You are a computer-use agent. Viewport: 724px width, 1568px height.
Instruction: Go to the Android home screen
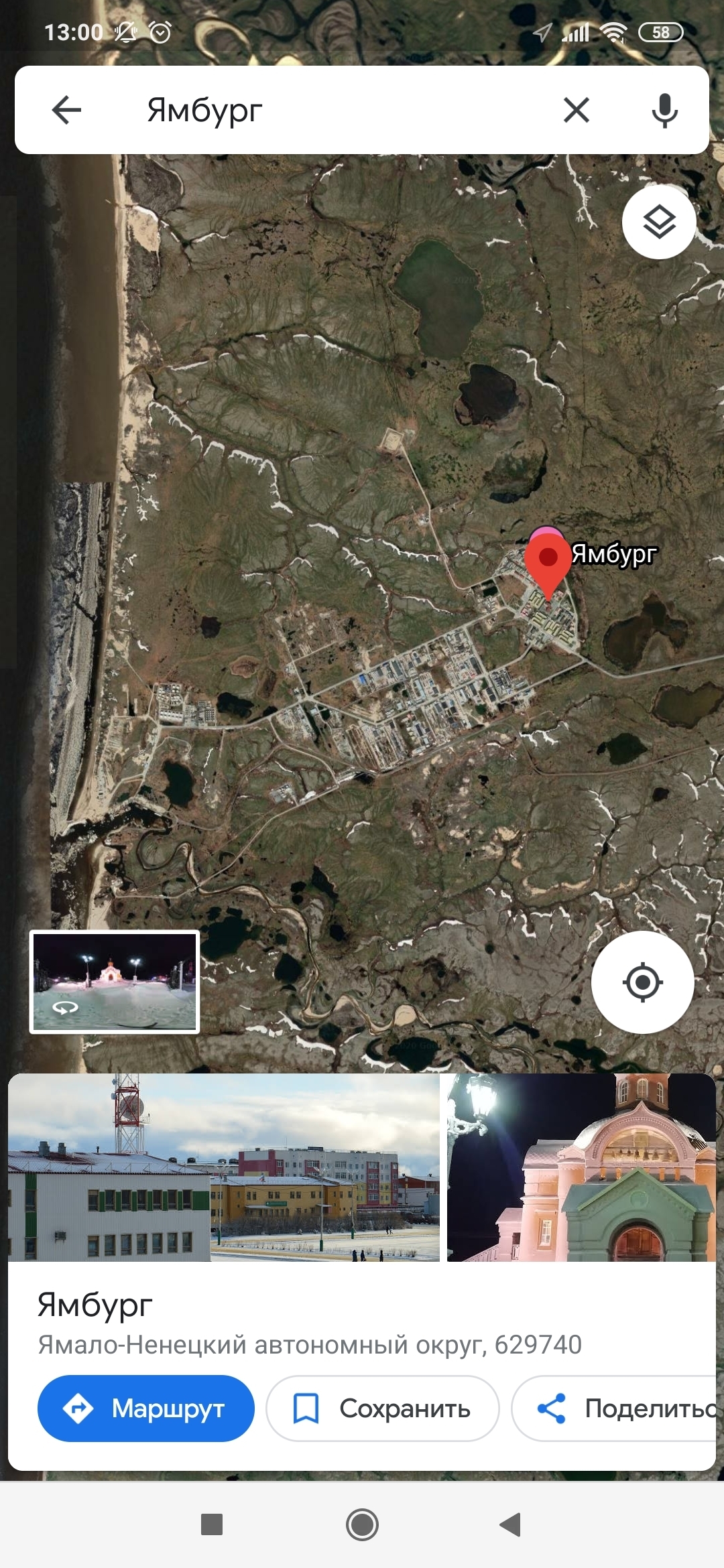tap(362, 1524)
